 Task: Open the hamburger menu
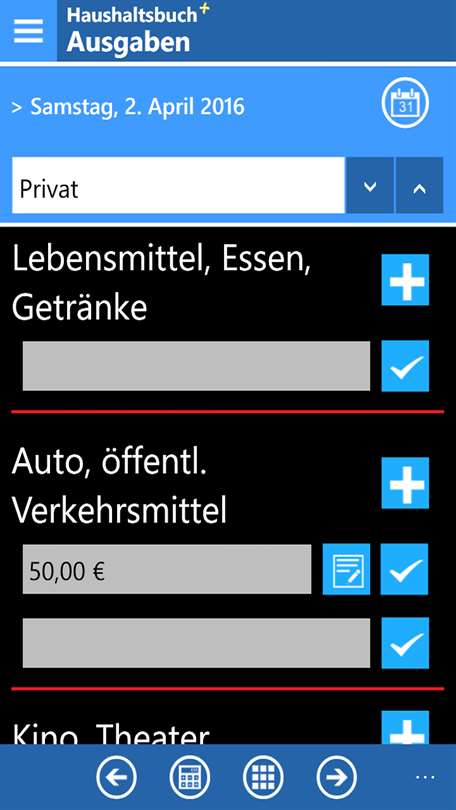[x=28, y=31]
